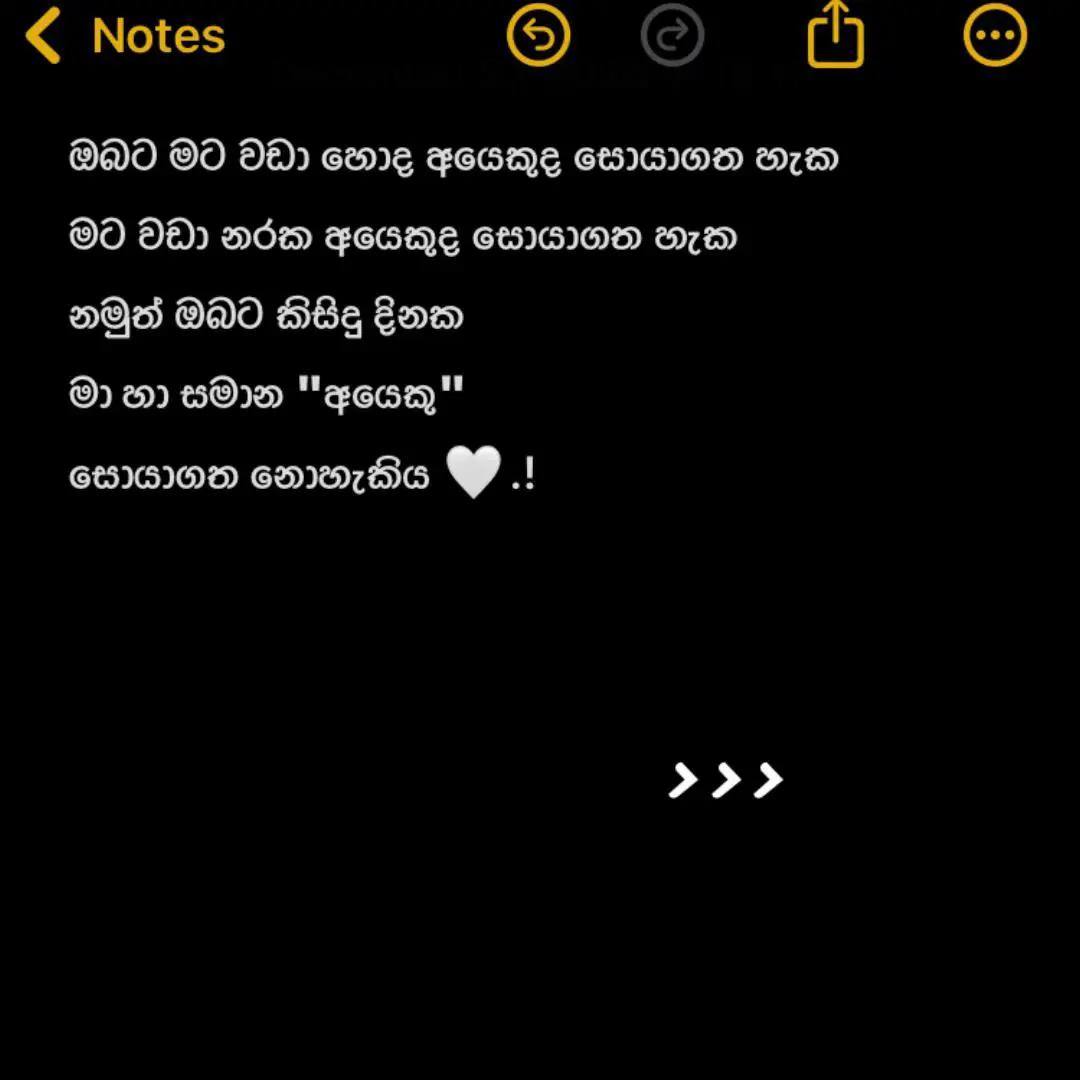Go back to the Notes list
The height and width of the screenshot is (1080, 1080).
coord(125,37)
